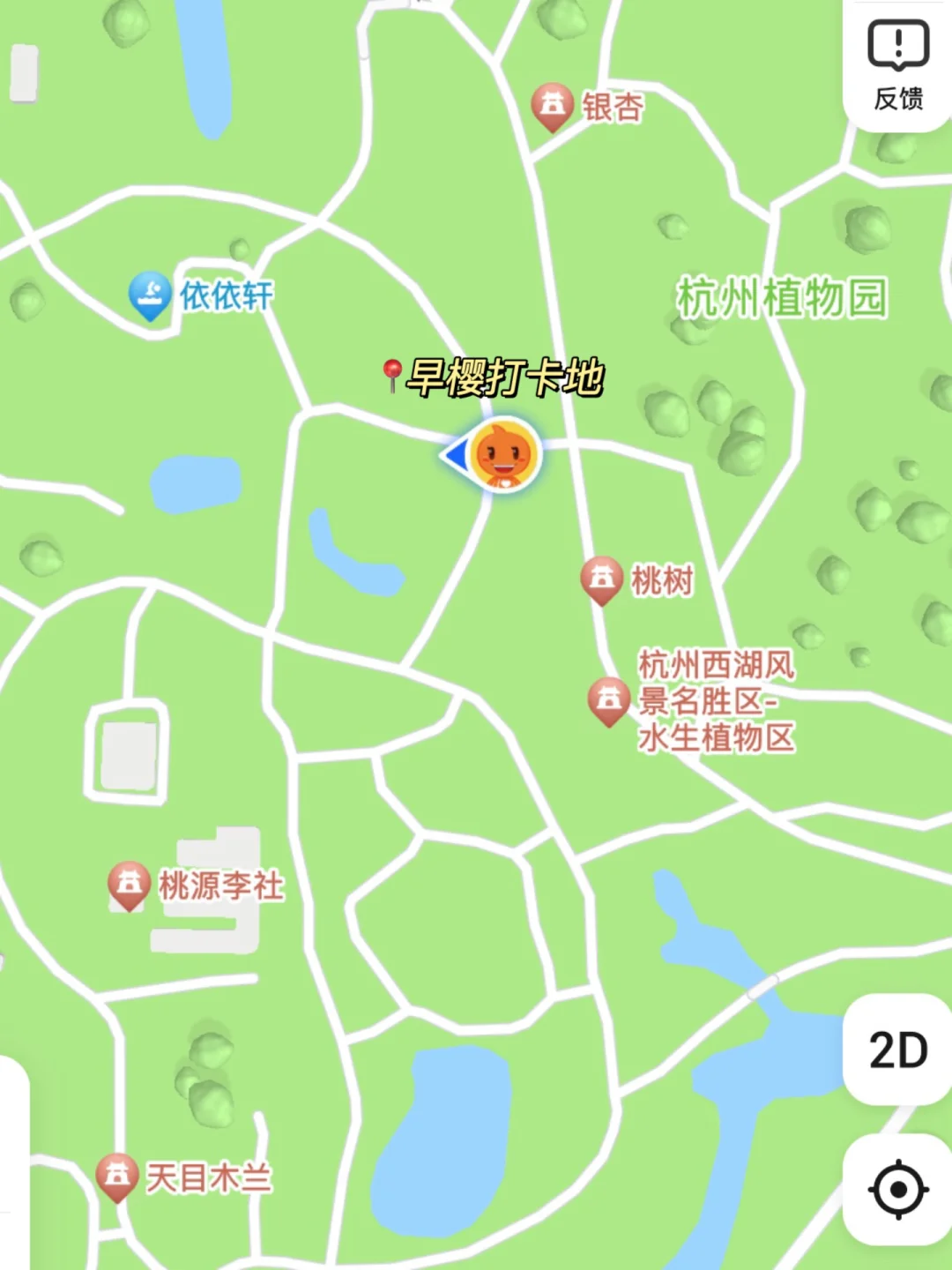Open the 反馈 feedback button
The width and height of the screenshot is (952, 1270).
coord(898,67)
